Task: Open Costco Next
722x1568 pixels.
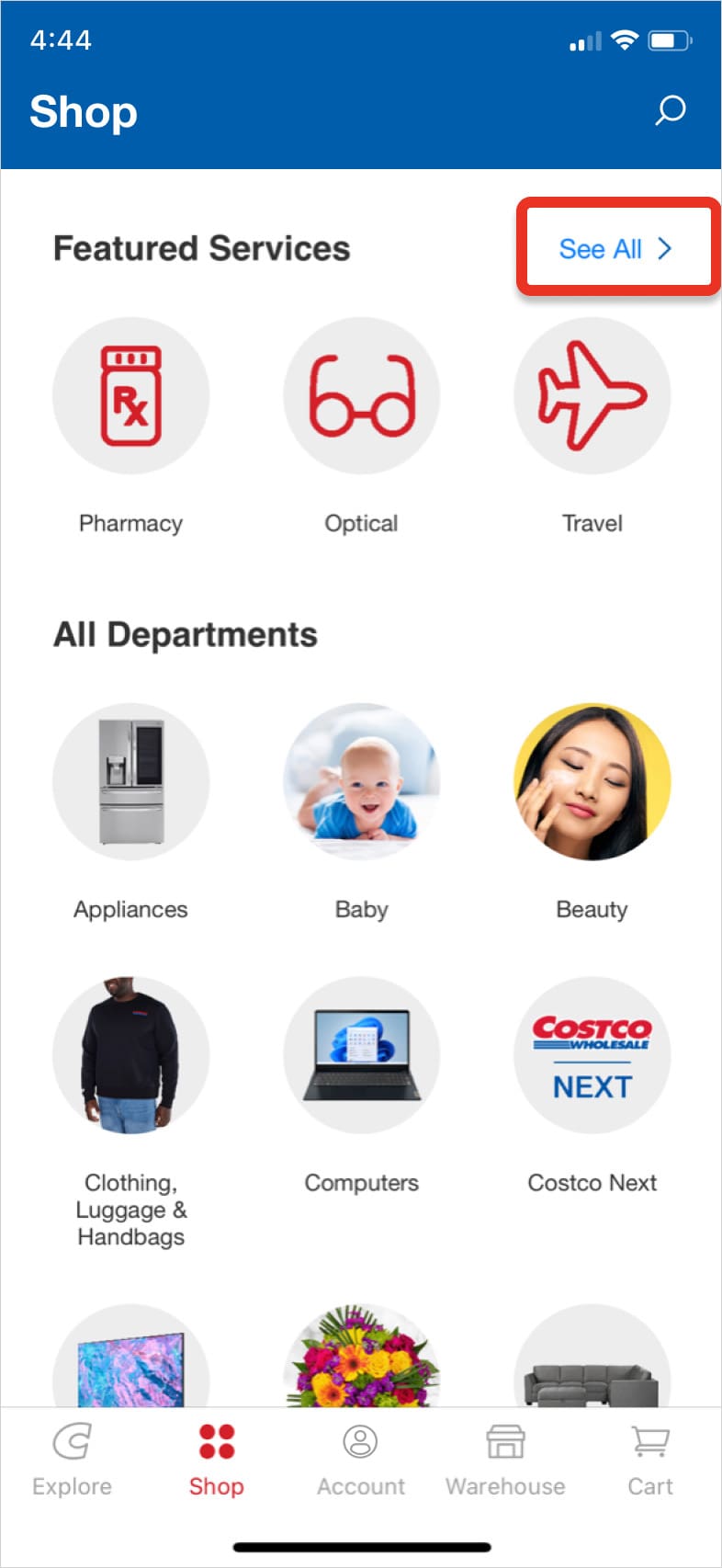Action: coord(592,1055)
